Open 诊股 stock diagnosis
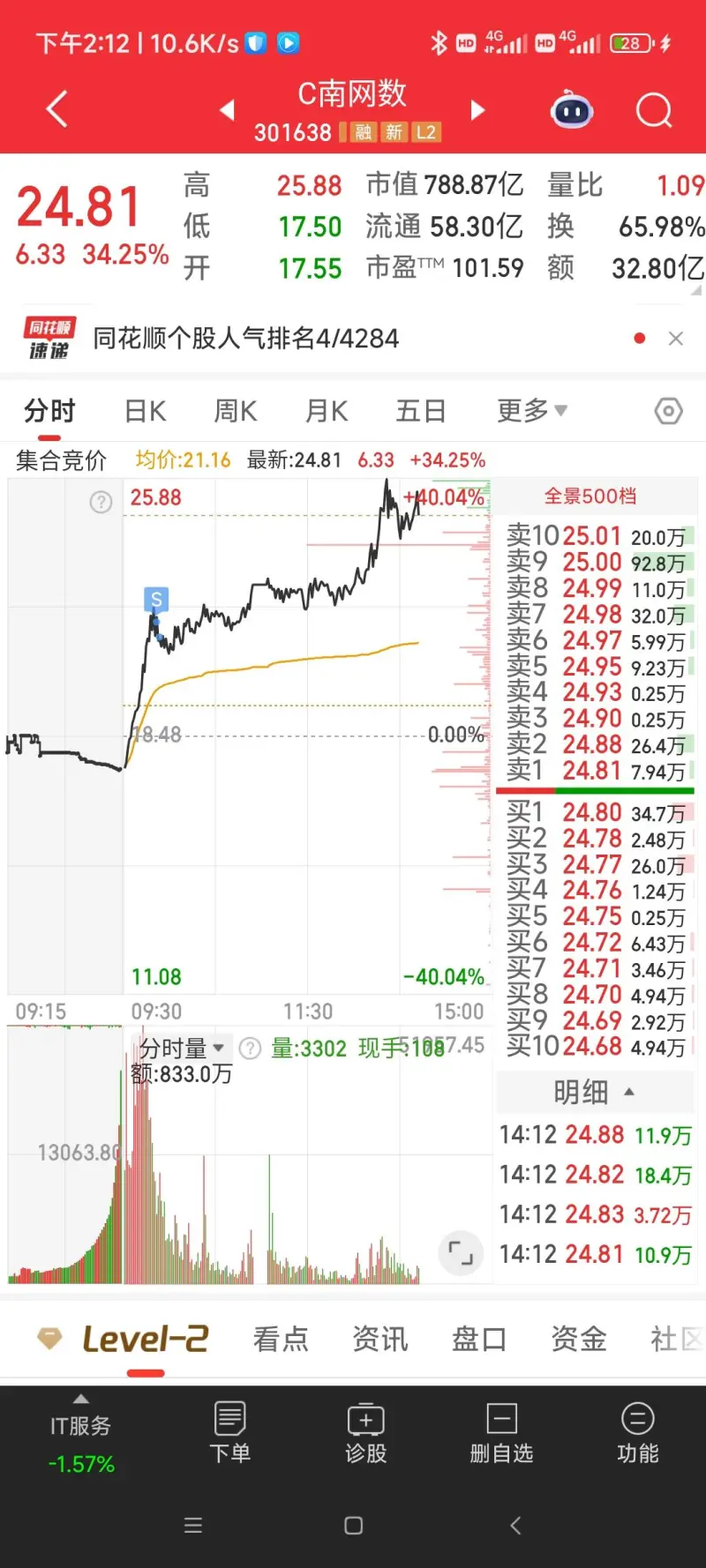This screenshot has width=706, height=1568. 365,1433
